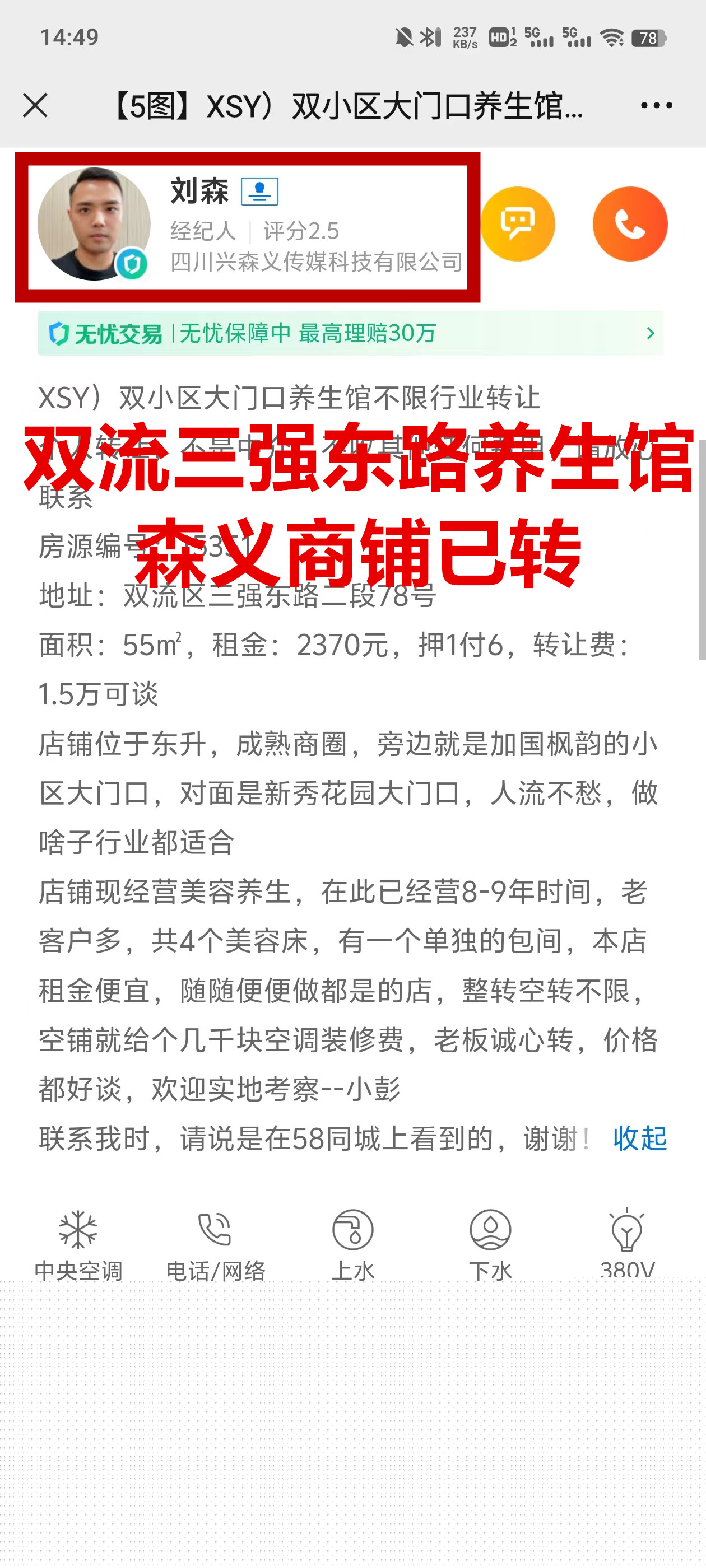Open the 无忧交易 guarantee banner
706x1568 pixels.
[350, 333]
